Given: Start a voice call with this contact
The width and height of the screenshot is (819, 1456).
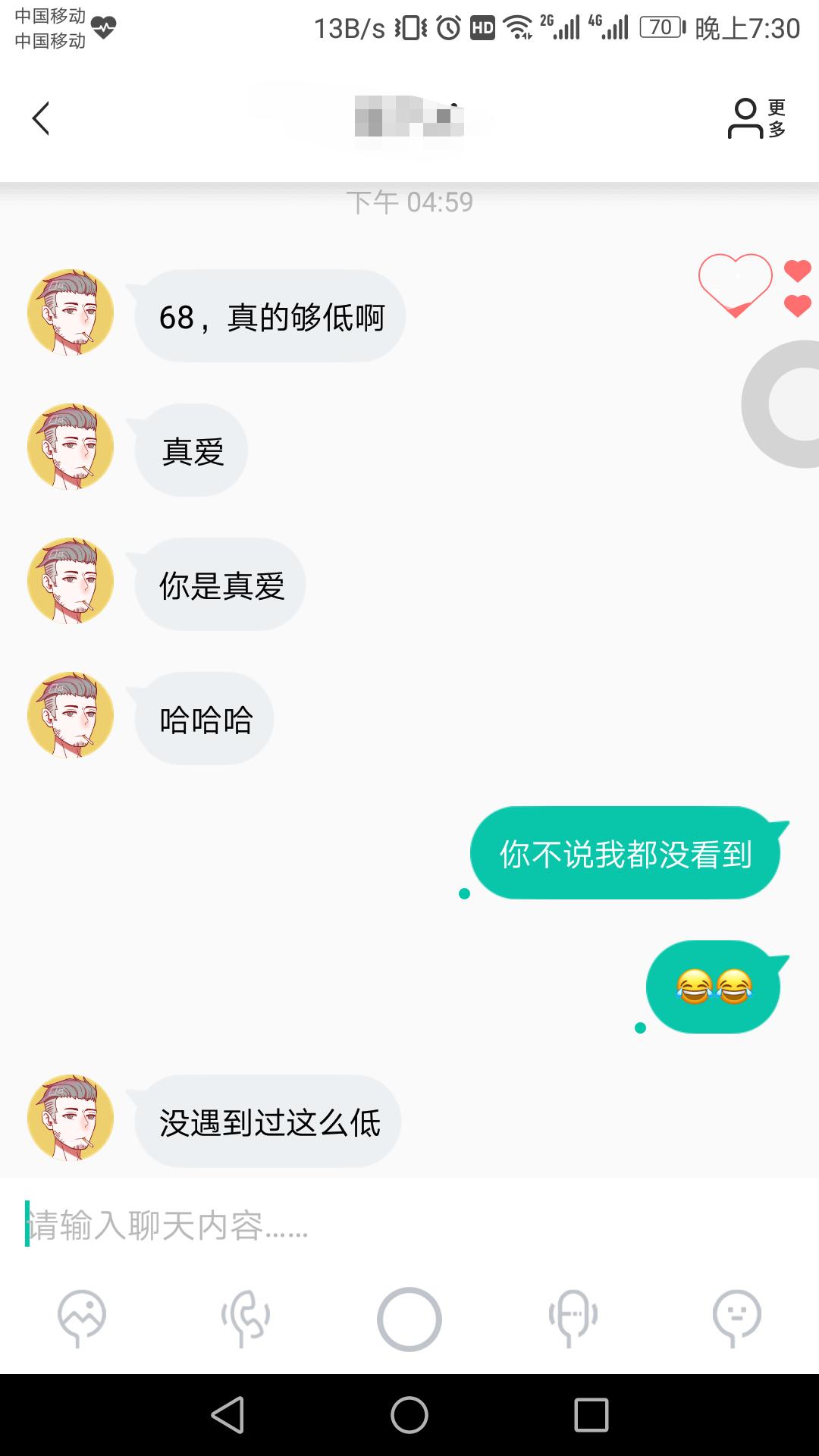Looking at the screenshot, I should pyautogui.click(x=245, y=1318).
